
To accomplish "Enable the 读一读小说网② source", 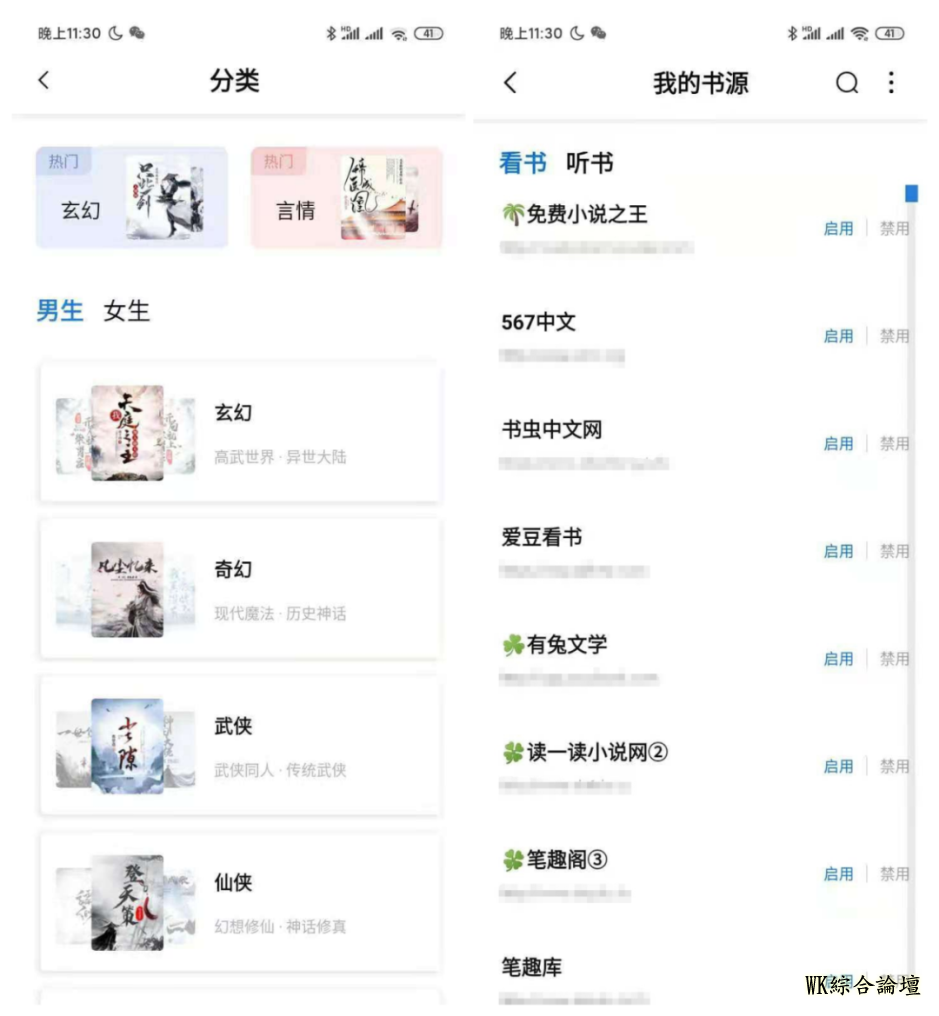I will click(x=838, y=767).
